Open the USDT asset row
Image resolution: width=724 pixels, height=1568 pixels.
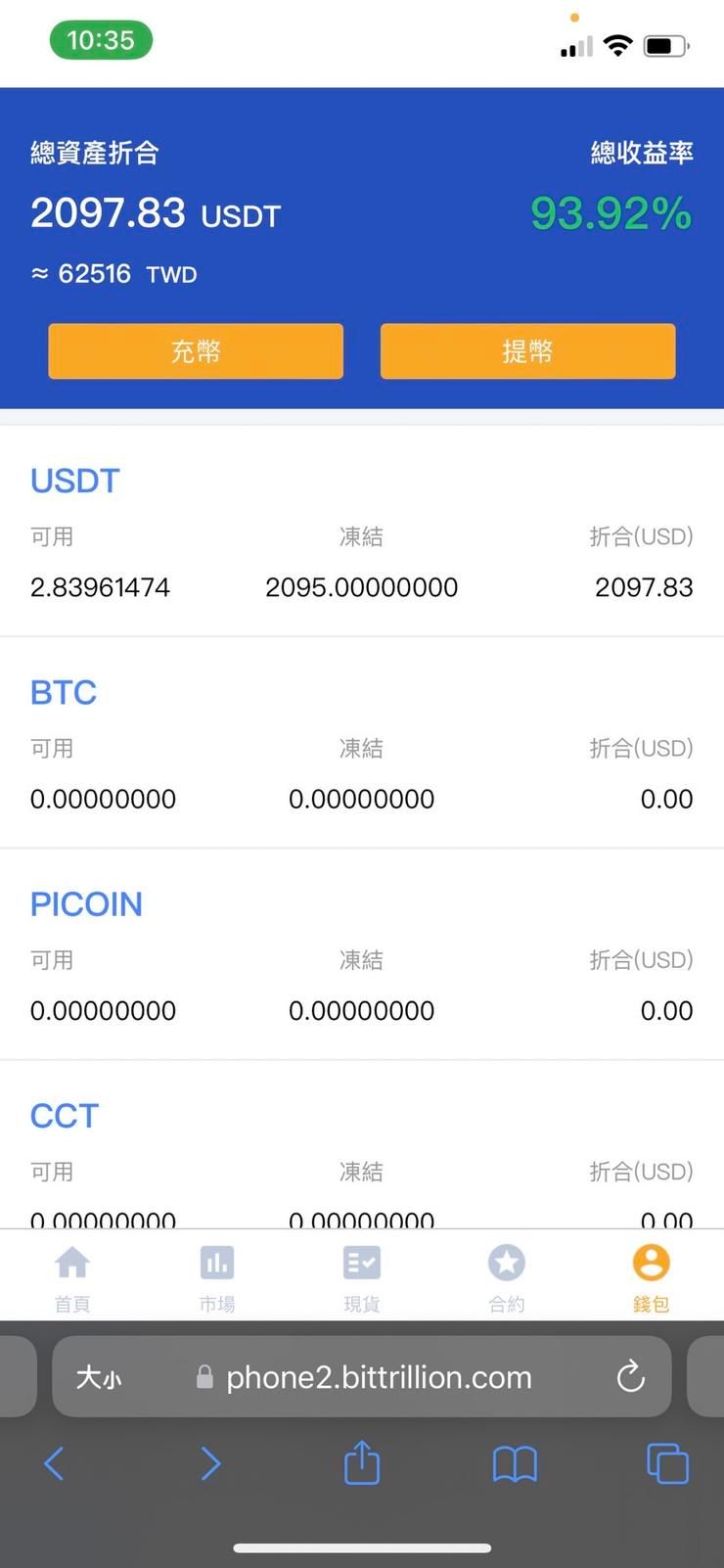362,531
